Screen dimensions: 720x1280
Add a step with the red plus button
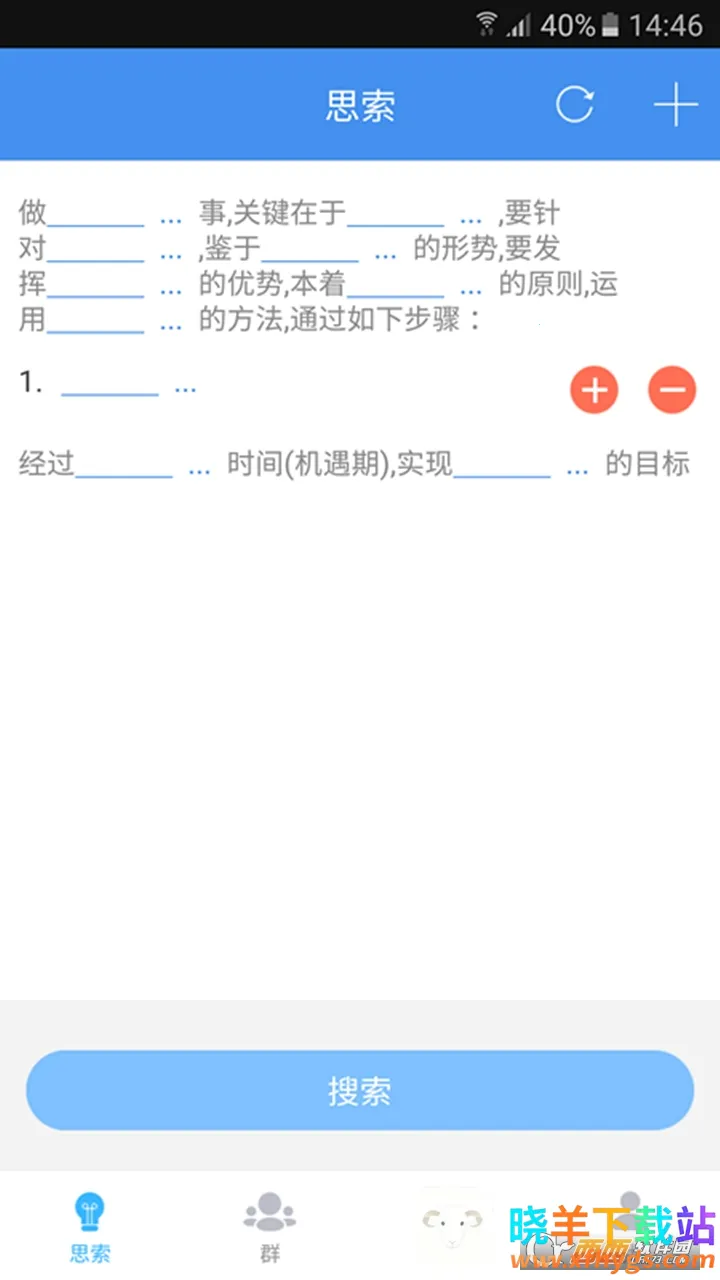coord(594,390)
